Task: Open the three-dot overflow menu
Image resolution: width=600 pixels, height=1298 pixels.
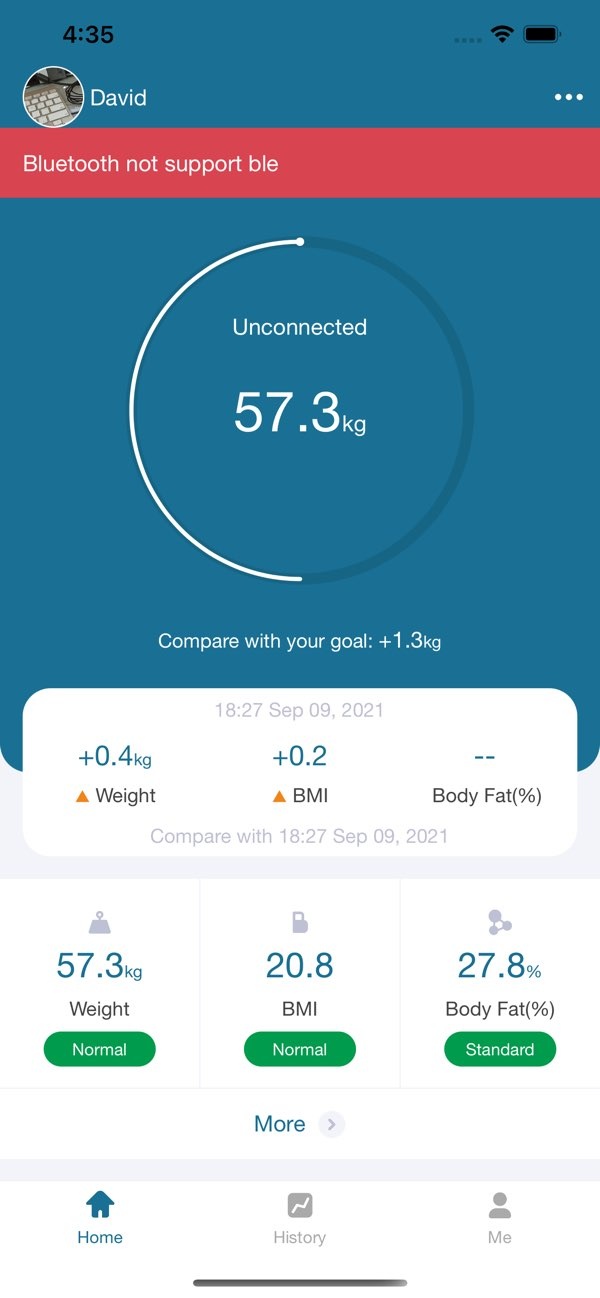Action: point(568,97)
